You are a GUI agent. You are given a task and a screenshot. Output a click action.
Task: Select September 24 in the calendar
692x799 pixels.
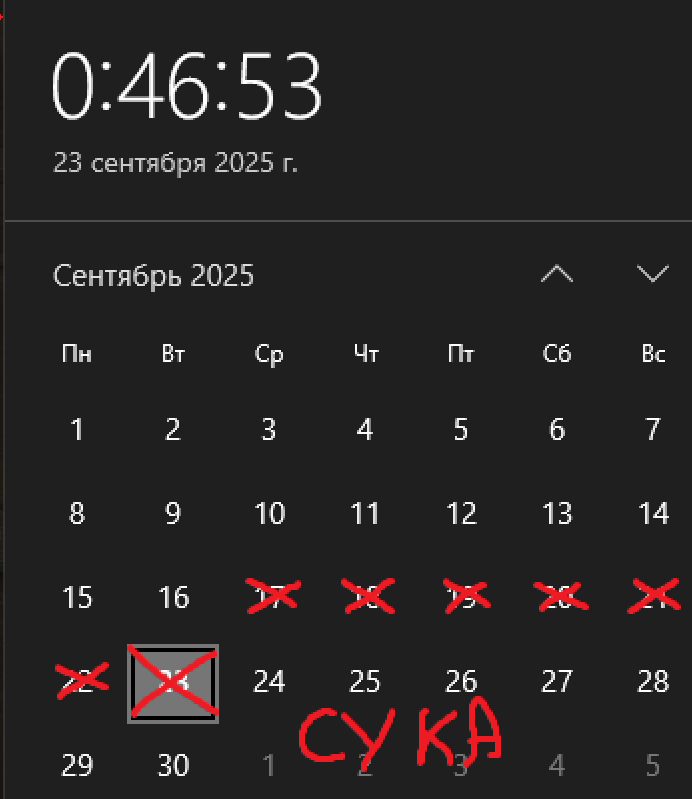269,682
